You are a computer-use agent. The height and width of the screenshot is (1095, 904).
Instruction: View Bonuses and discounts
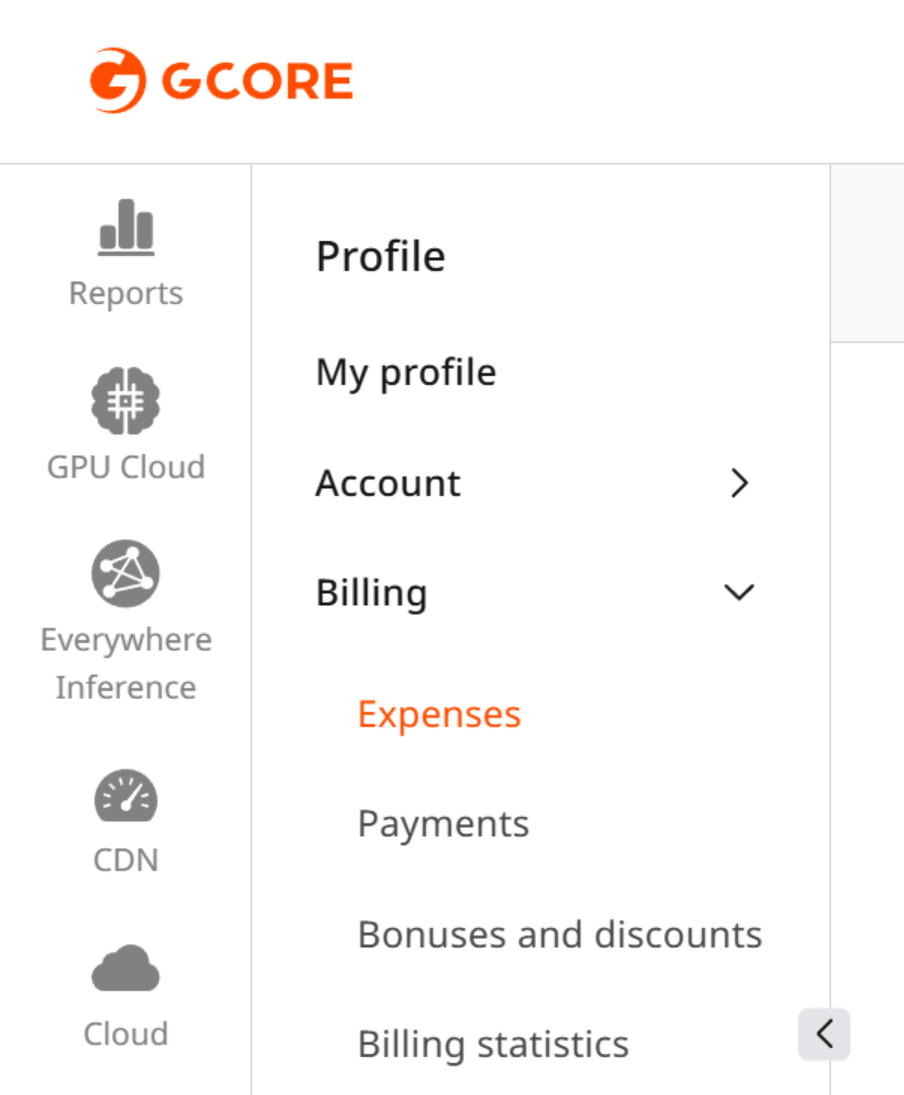click(559, 934)
